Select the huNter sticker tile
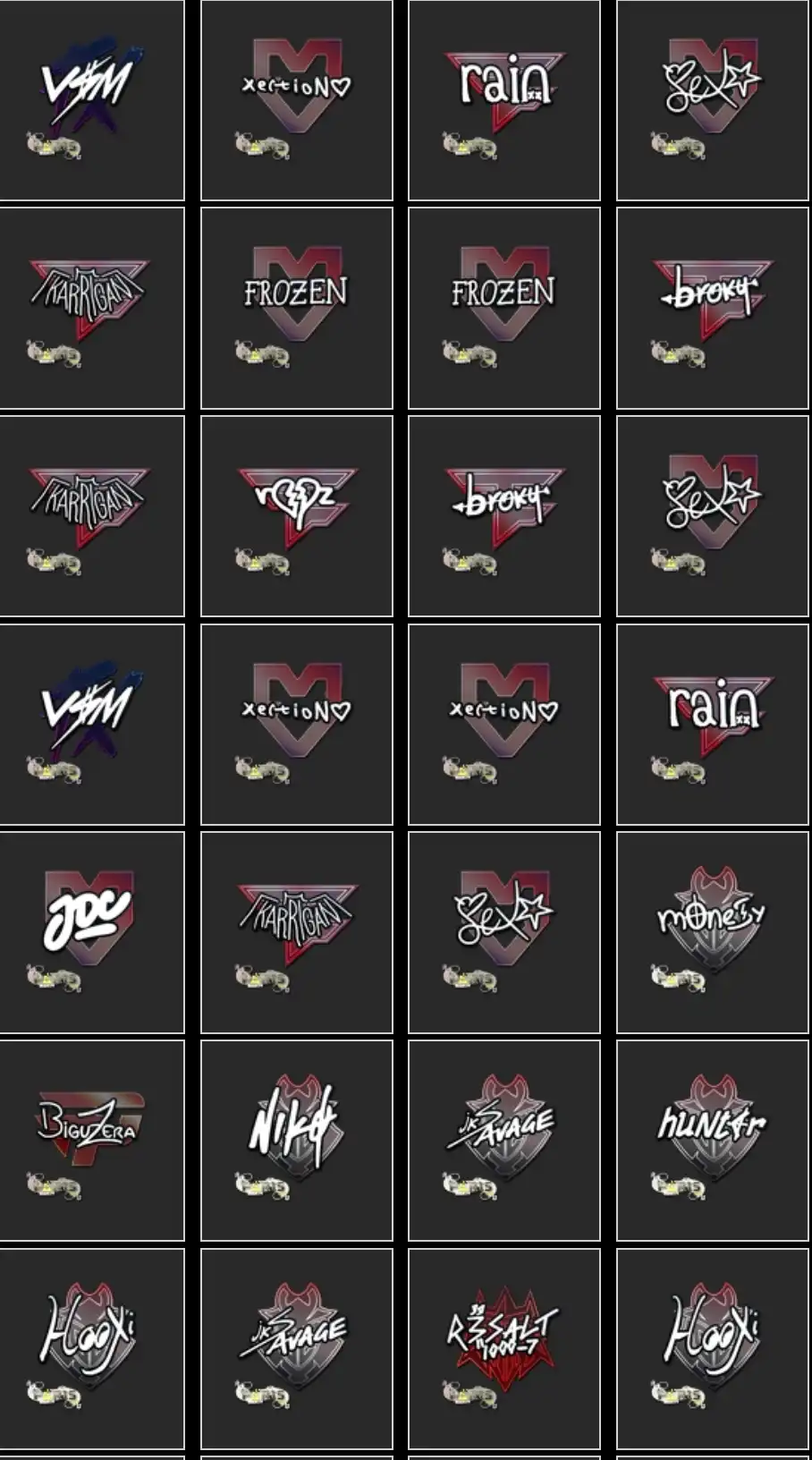The width and height of the screenshot is (812, 1460). [712, 1141]
